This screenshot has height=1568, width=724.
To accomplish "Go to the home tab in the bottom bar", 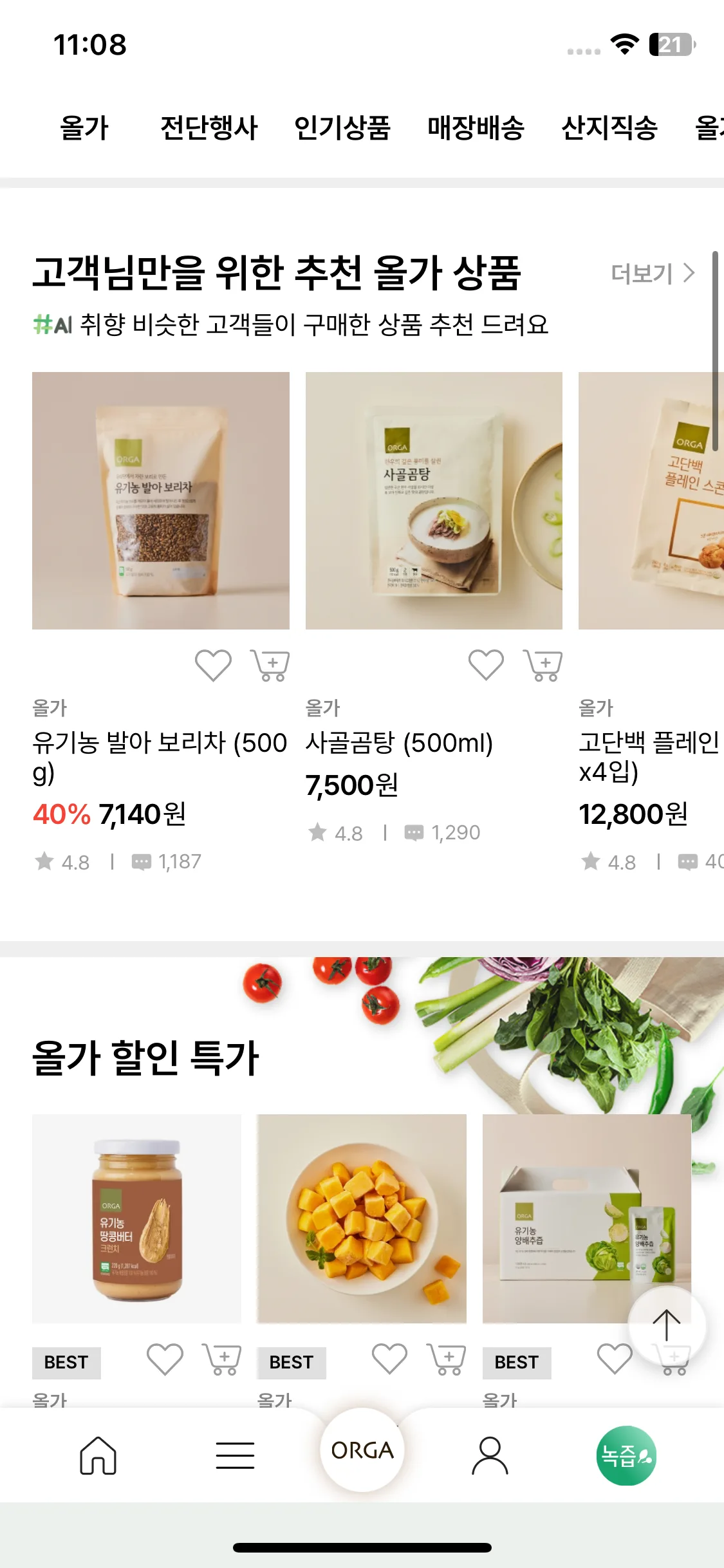I will (98, 1455).
